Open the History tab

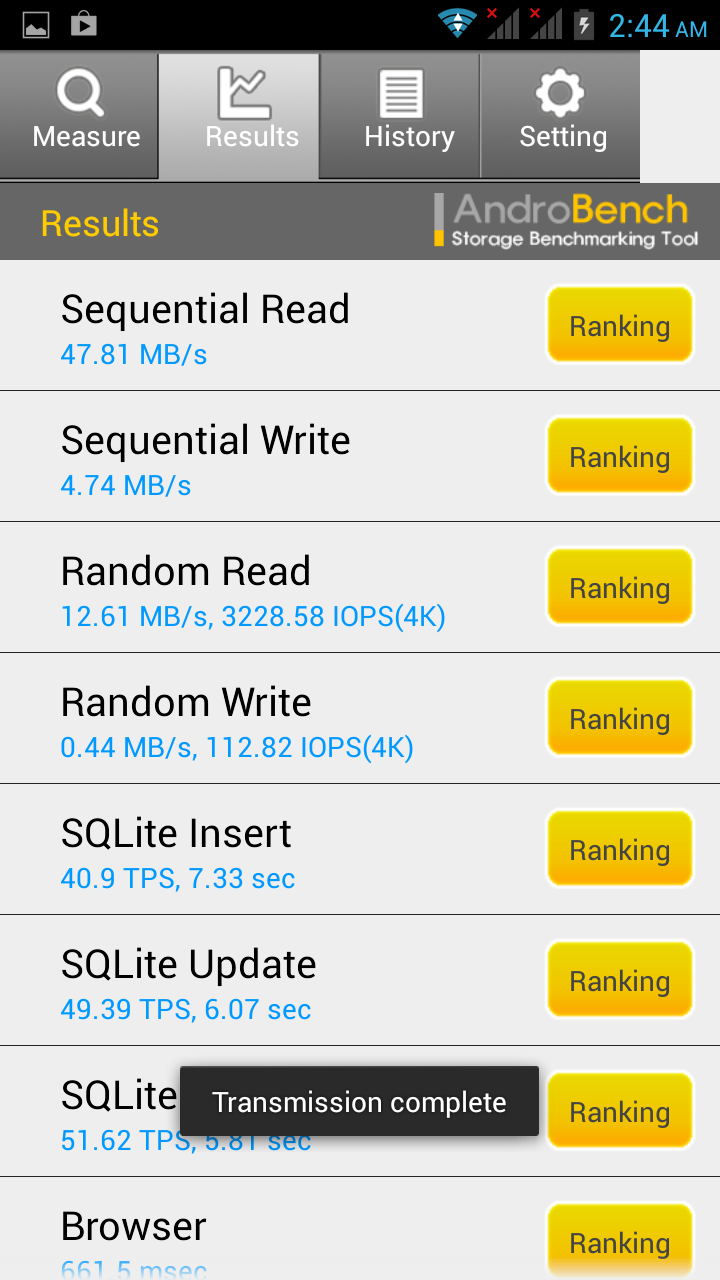(x=400, y=115)
